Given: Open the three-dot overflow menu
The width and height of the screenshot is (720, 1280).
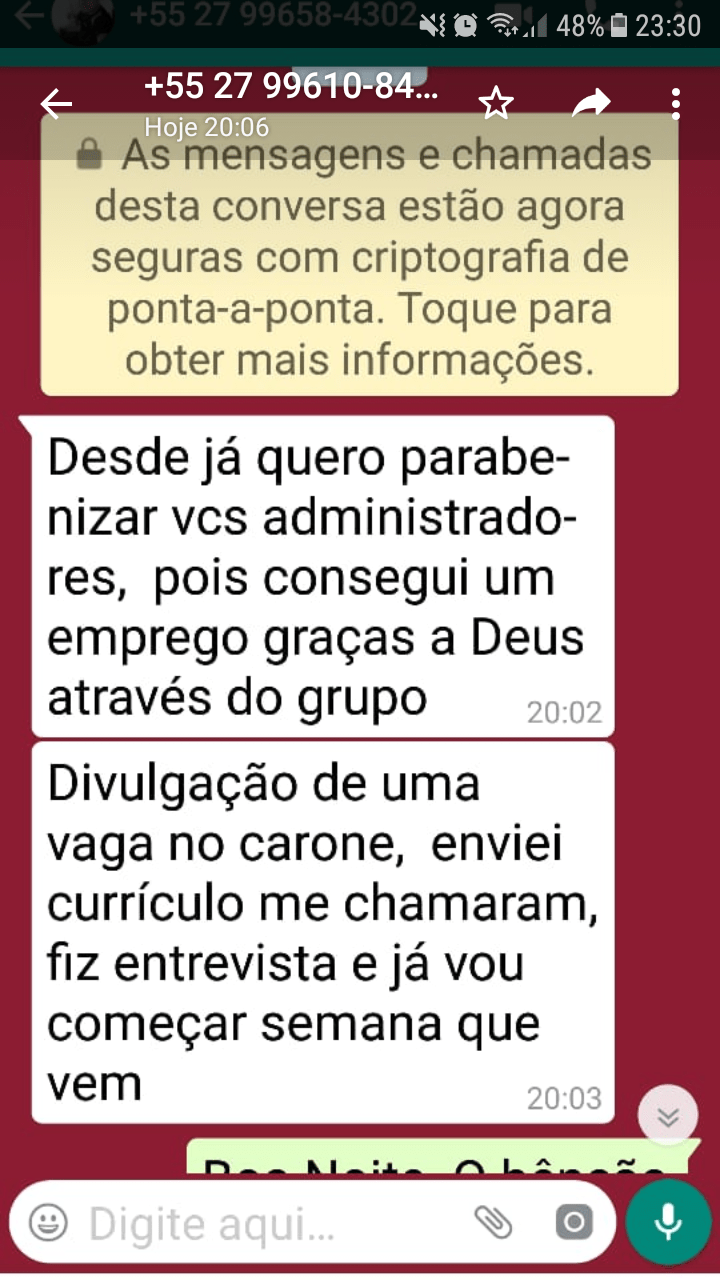Looking at the screenshot, I should 676,103.
